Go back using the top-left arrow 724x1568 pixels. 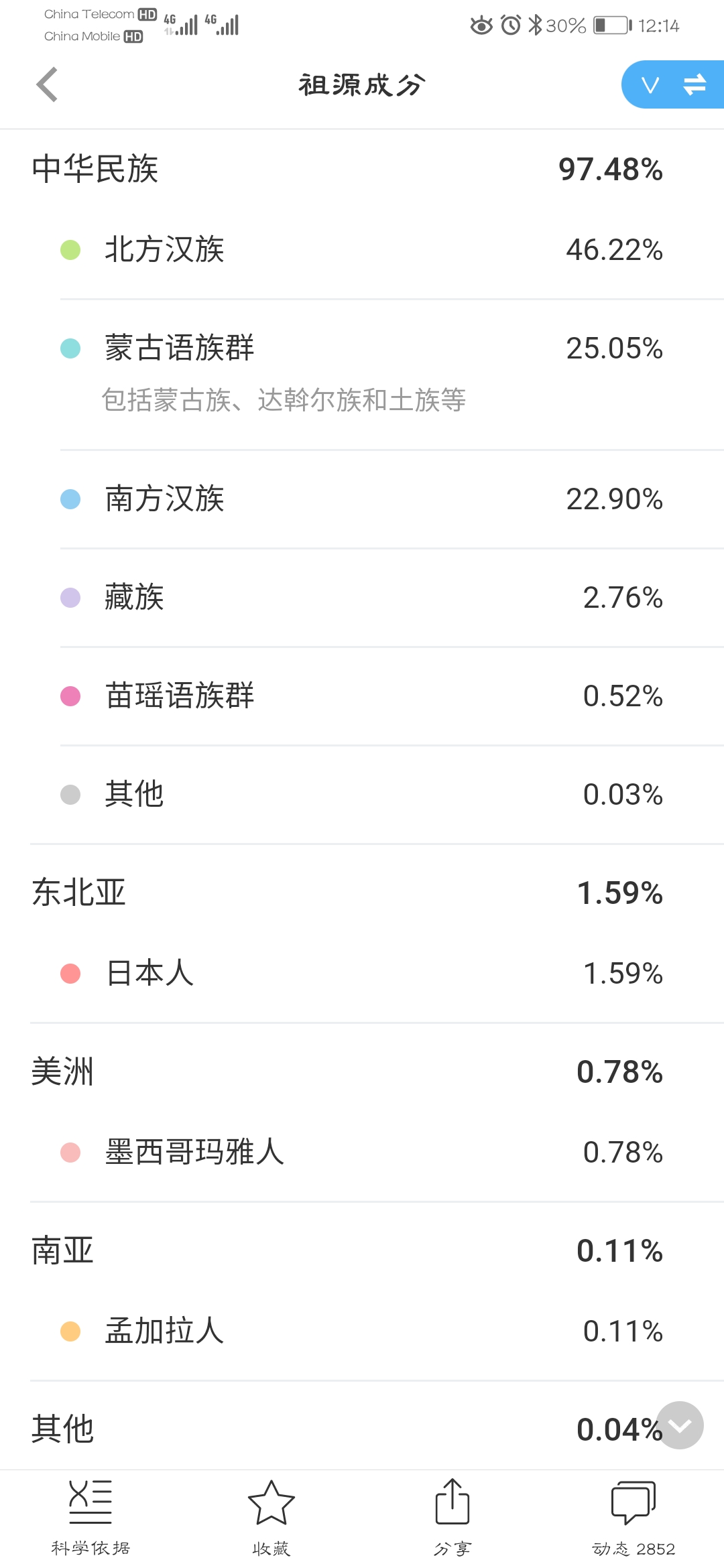click(x=47, y=84)
